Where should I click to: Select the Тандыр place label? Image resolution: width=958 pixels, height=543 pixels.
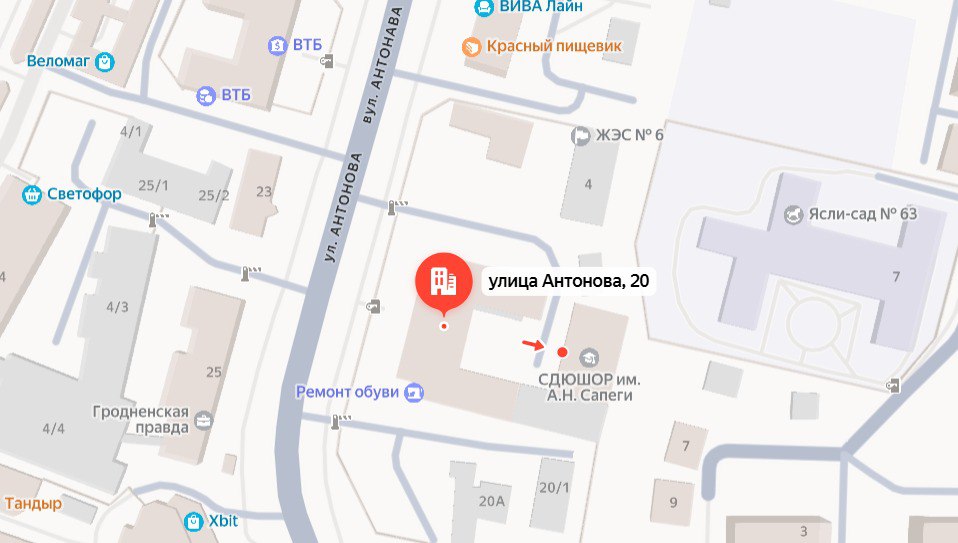[33, 503]
